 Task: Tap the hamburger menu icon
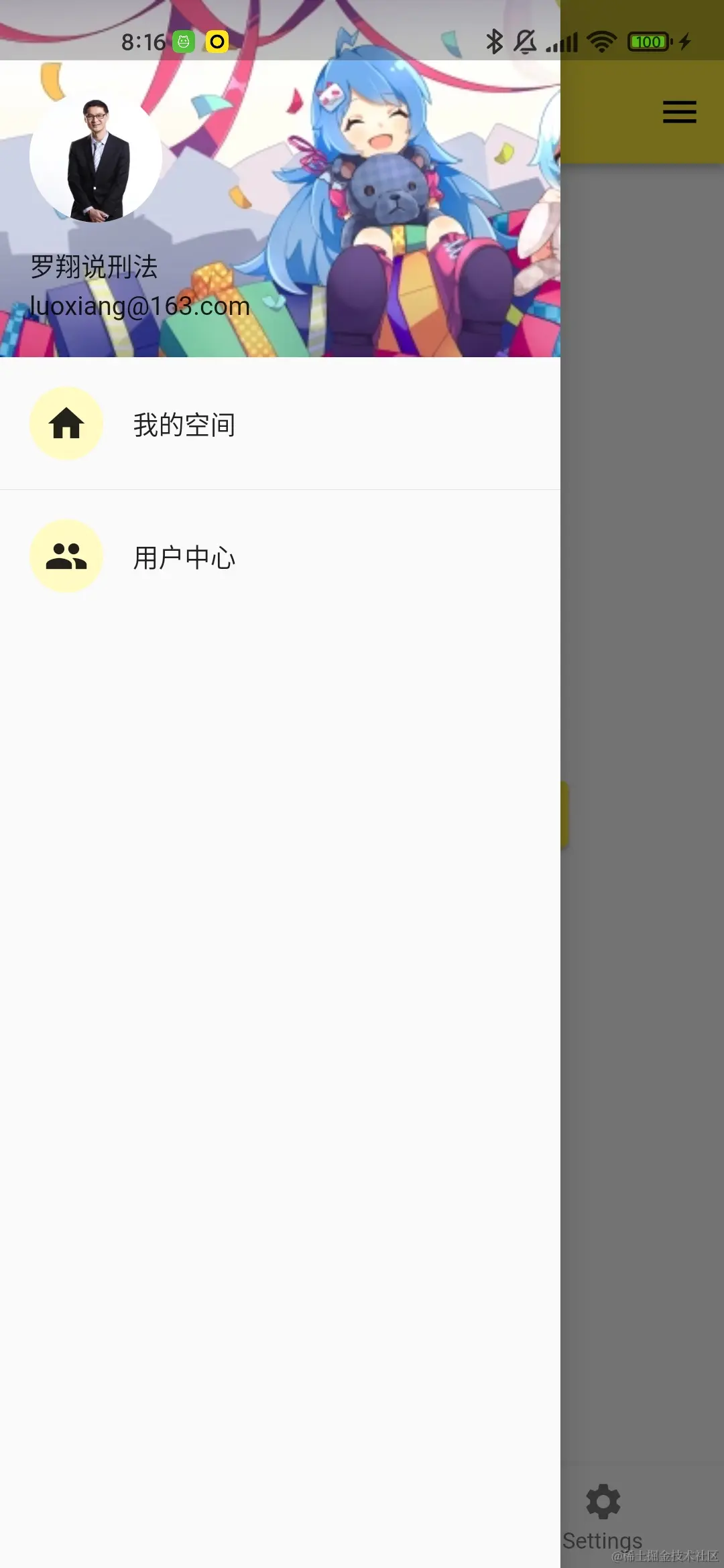tap(679, 112)
